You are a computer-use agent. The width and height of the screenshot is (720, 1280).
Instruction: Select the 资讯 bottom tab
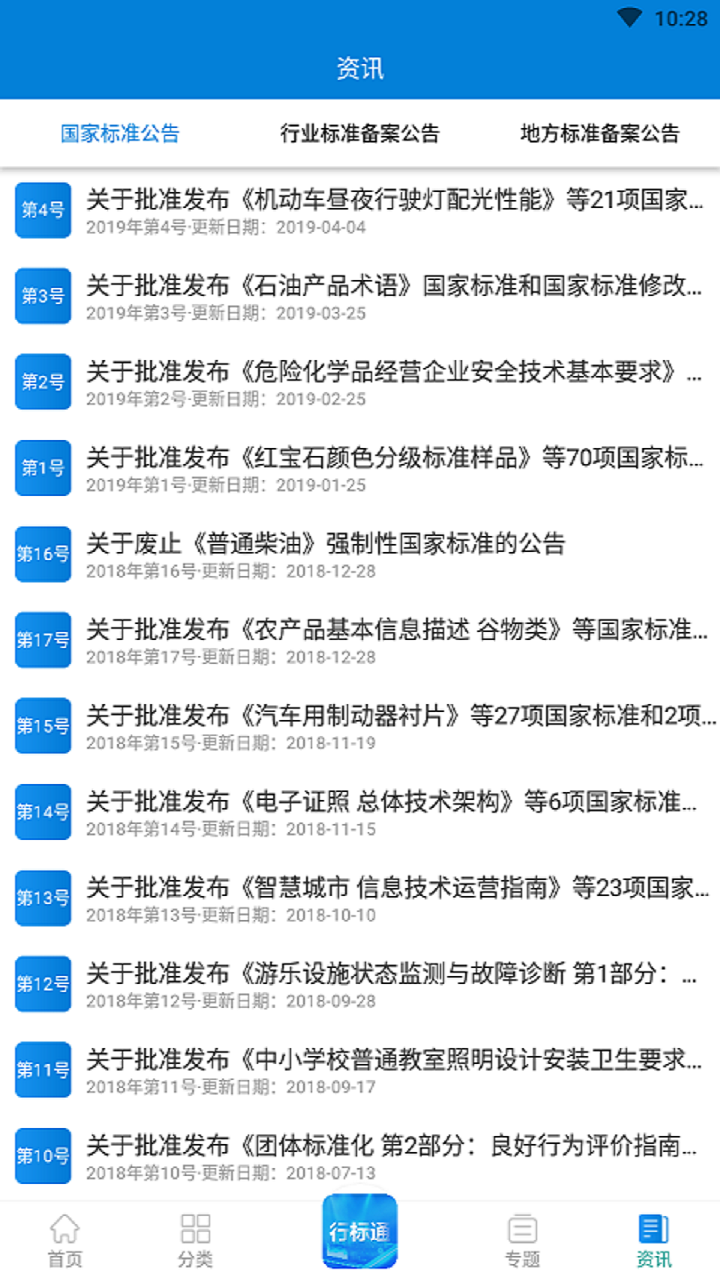[x=654, y=1241]
